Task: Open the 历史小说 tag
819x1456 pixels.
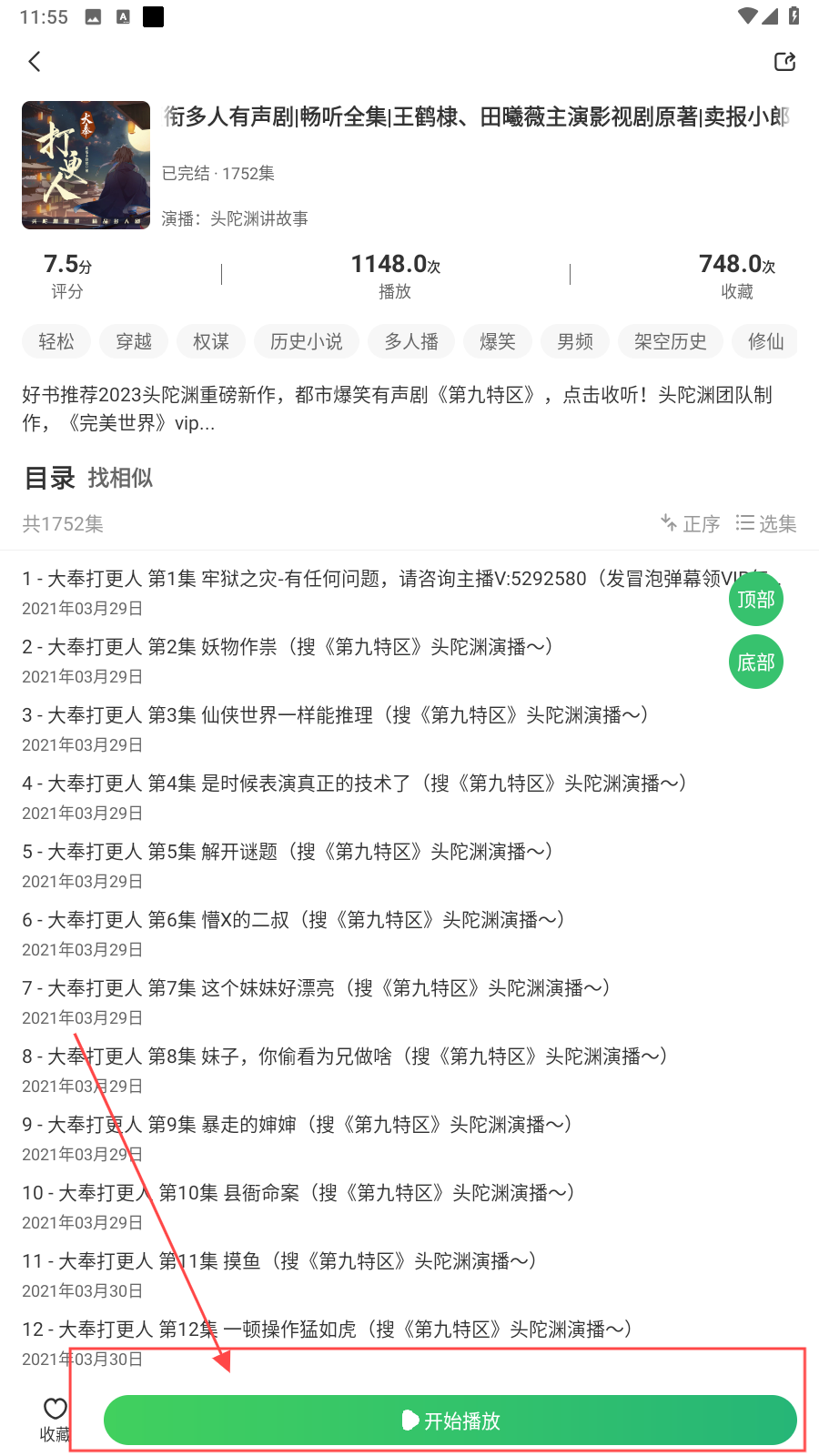Action: (x=307, y=341)
